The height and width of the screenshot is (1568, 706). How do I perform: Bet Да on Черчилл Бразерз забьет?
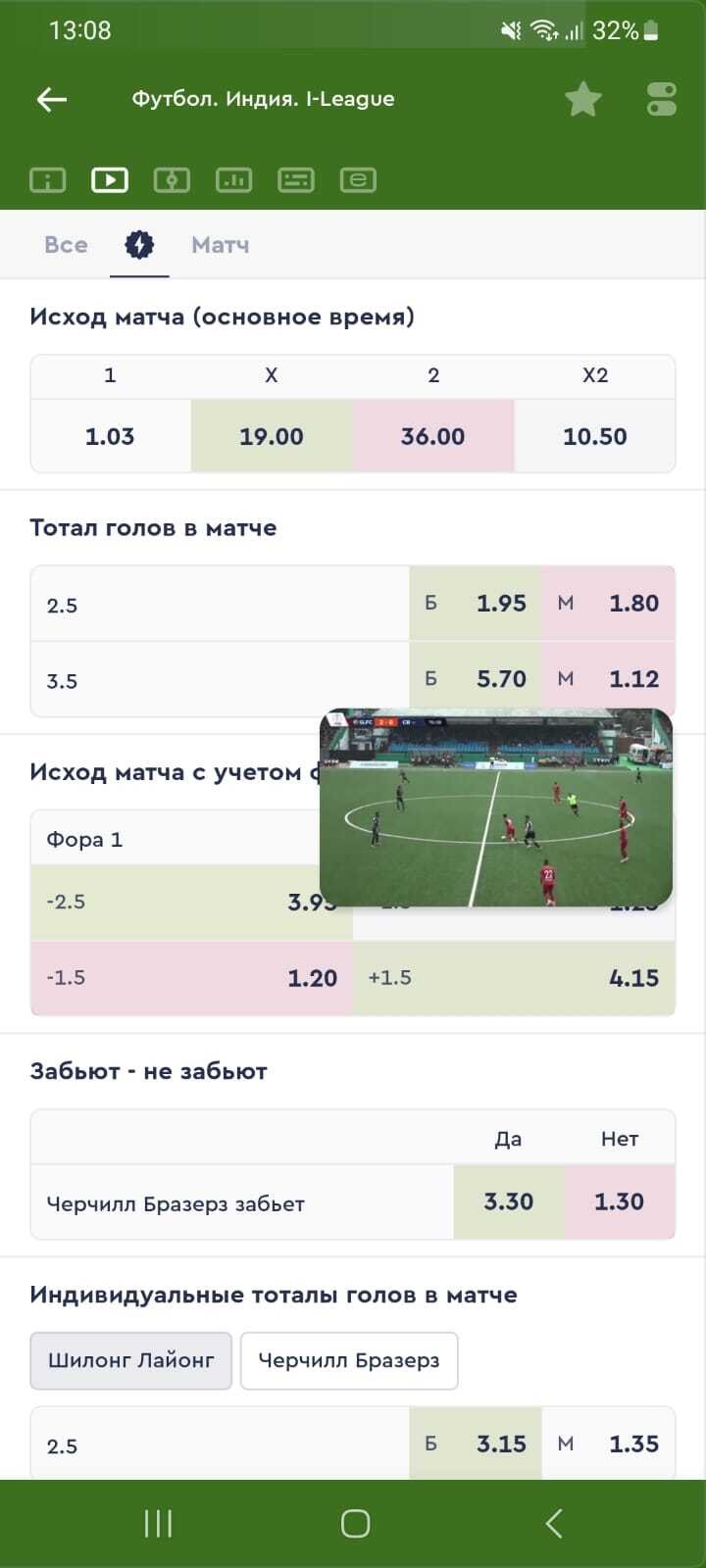pos(508,1201)
